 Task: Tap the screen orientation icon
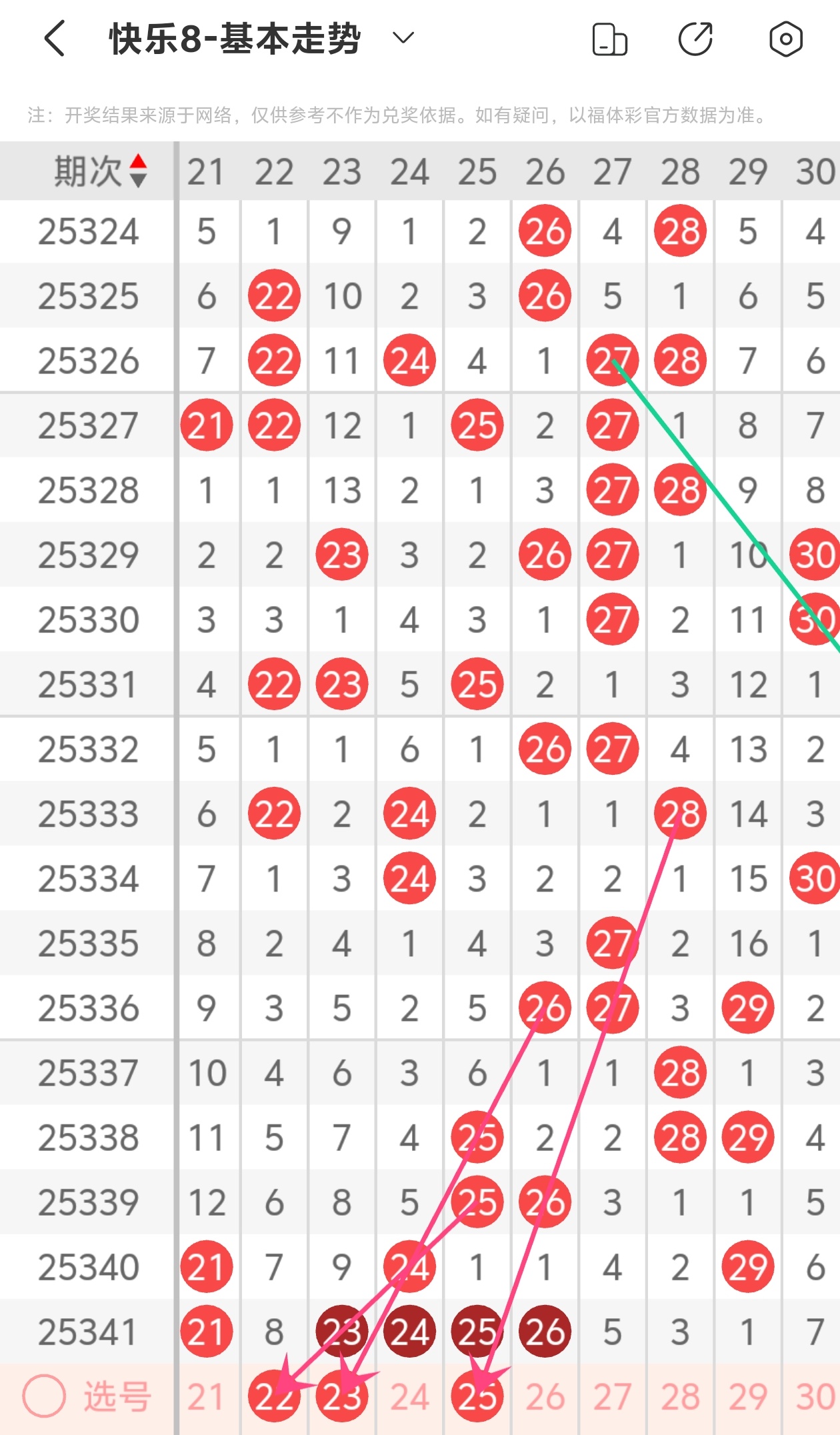(x=609, y=39)
